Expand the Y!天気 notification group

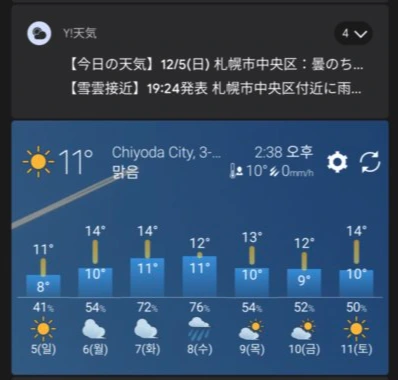pyautogui.click(x=353, y=33)
